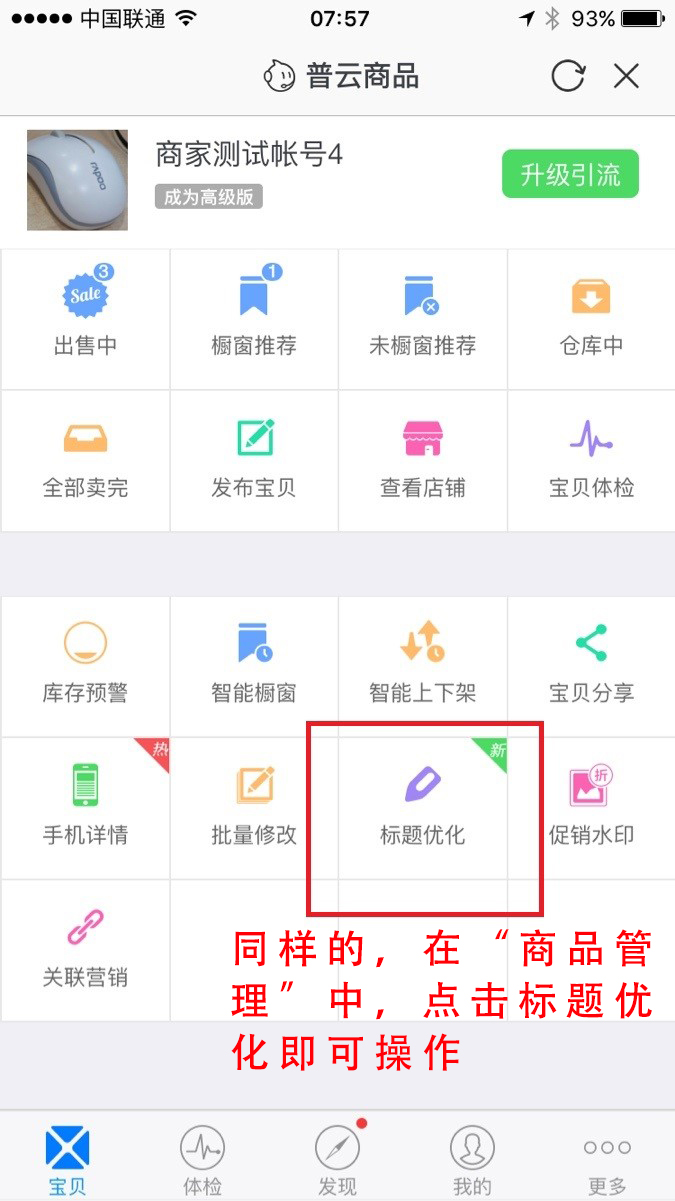This screenshot has height=1201, width=675.
Task: Open 出售中 items
Action: pos(85,318)
